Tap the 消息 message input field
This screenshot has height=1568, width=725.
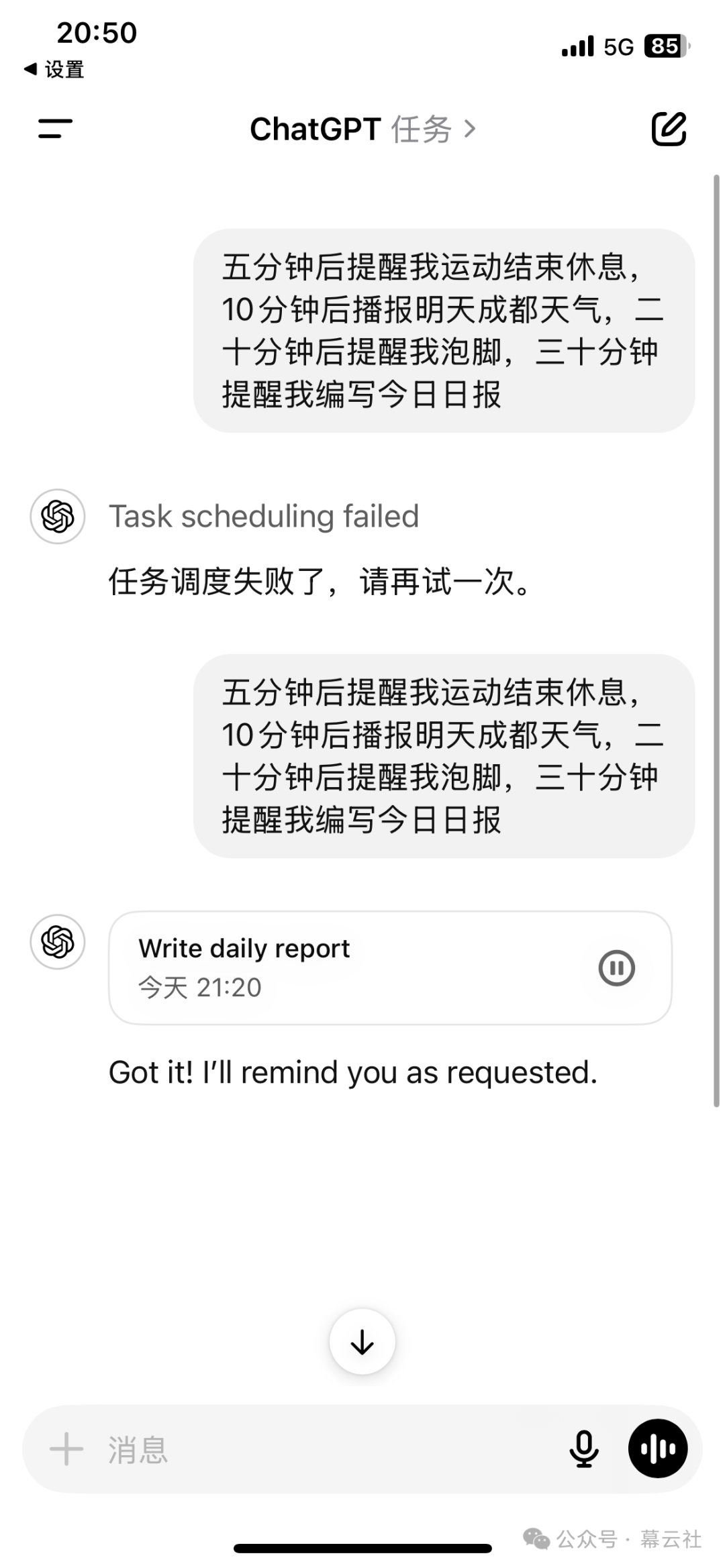click(322, 1449)
